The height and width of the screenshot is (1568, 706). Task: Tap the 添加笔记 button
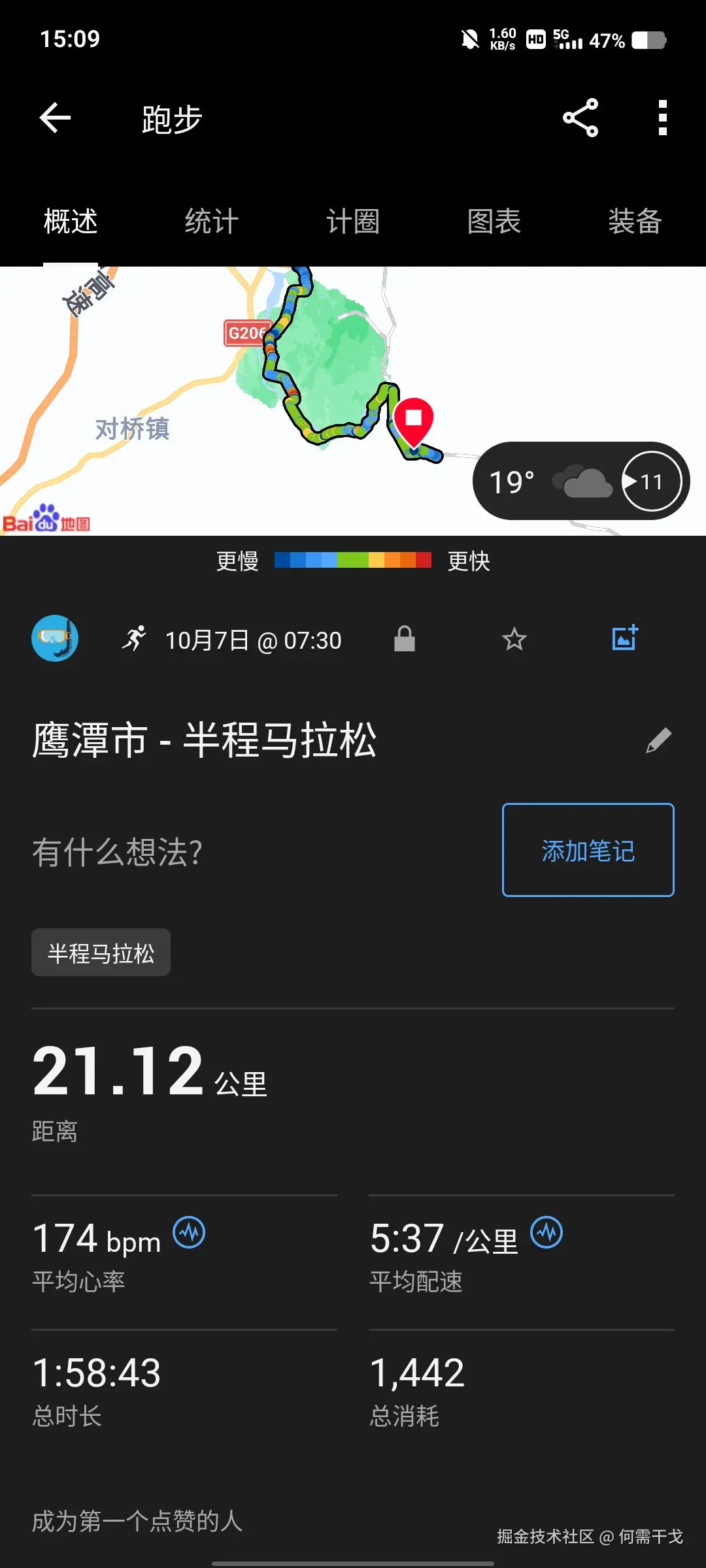click(587, 849)
